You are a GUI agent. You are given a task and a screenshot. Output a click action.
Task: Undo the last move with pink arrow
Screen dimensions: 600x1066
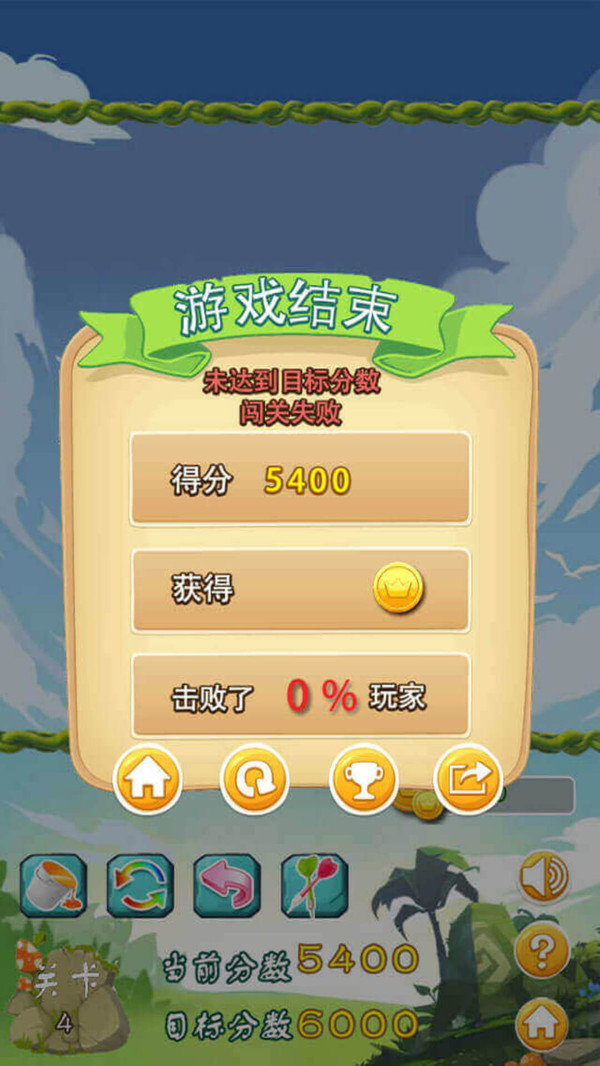(227, 885)
